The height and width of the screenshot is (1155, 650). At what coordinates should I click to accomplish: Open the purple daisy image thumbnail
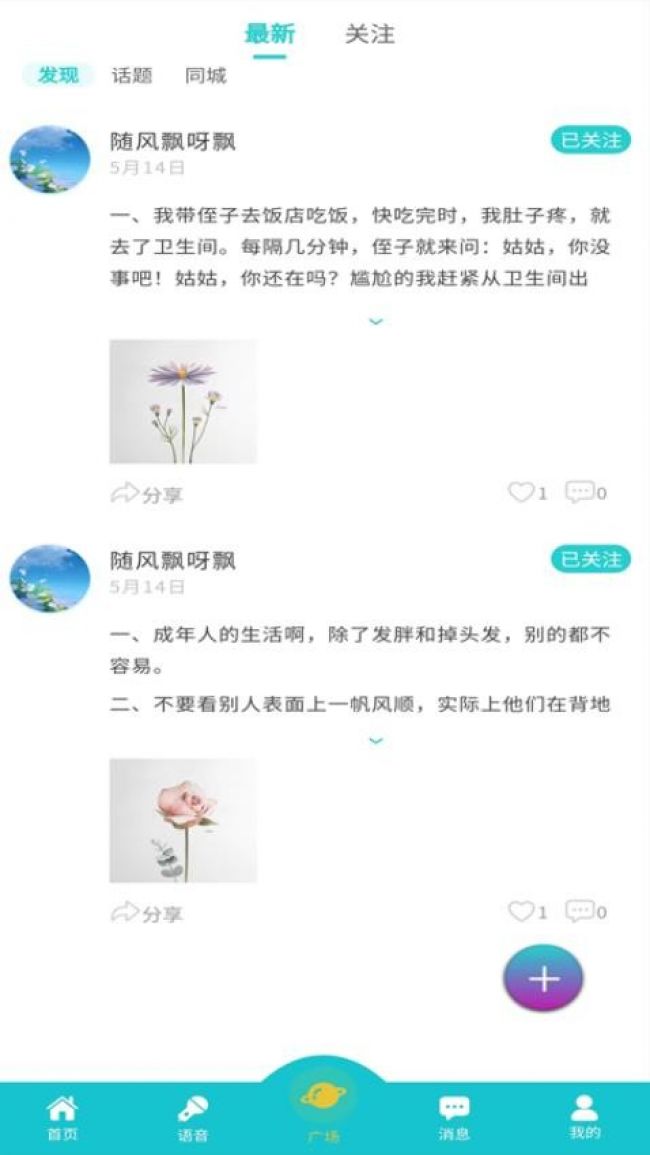183,401
